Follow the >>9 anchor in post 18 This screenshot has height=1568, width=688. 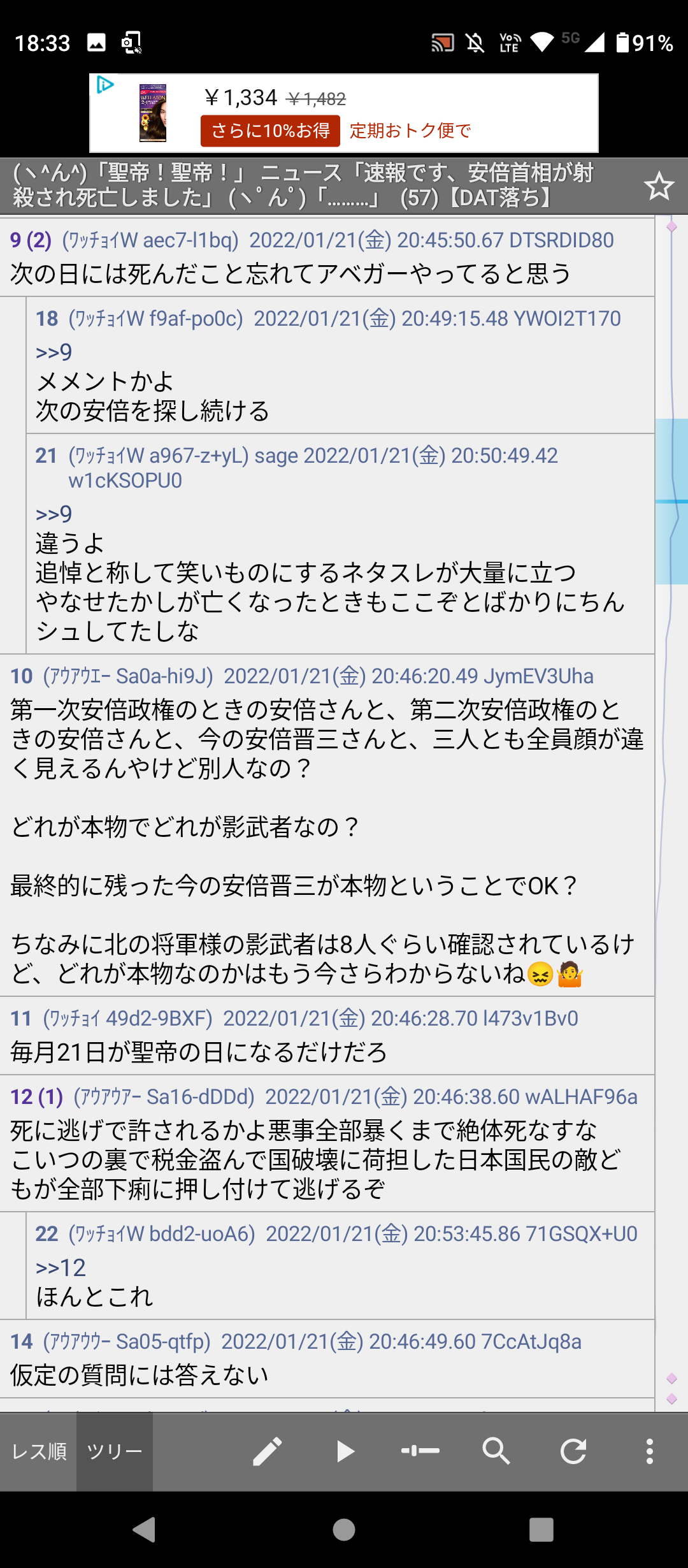[54, 352]
